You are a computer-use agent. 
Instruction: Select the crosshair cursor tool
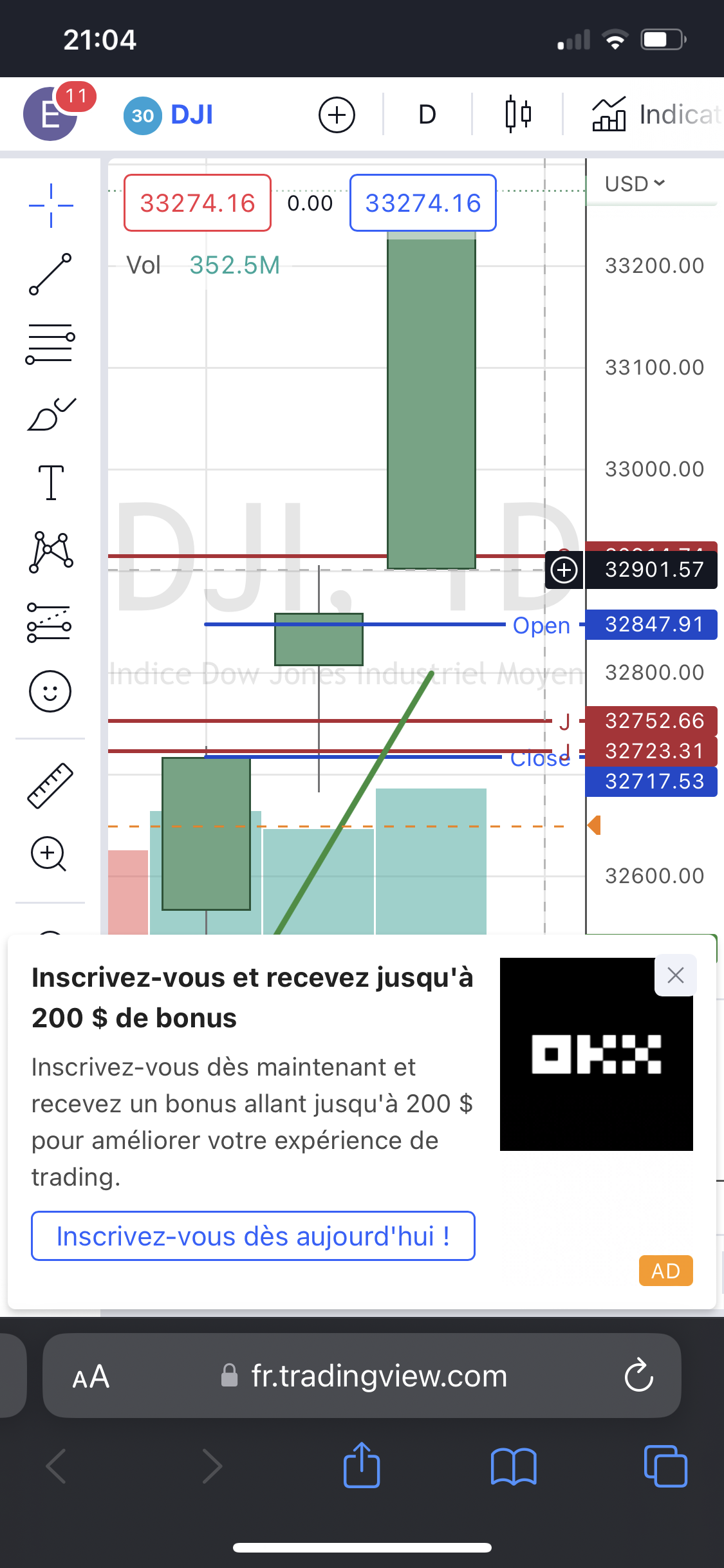[x=51, y=206]
